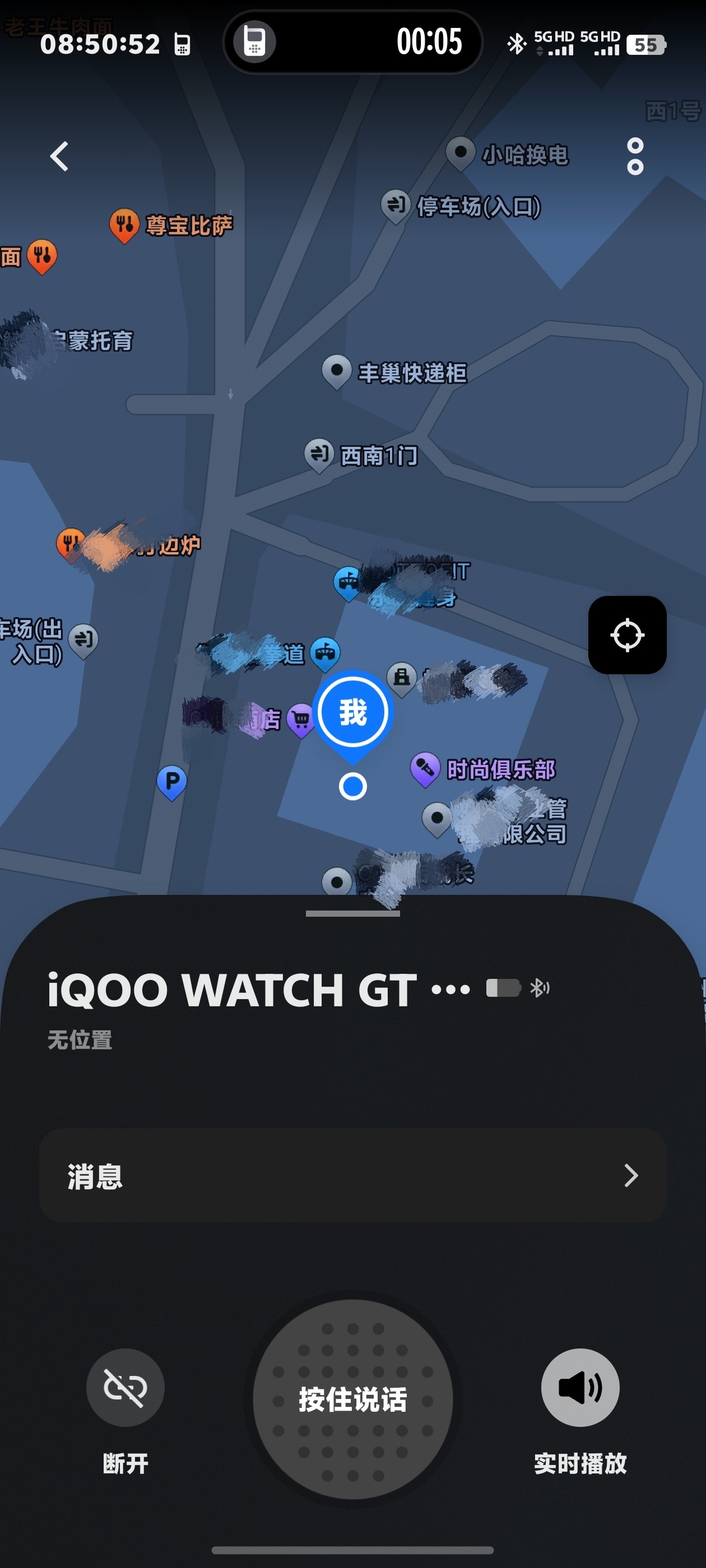Open the 消息 row
Image resolution: width=706 pixels, height=1568 pixels.
[x=352, y=1175]
